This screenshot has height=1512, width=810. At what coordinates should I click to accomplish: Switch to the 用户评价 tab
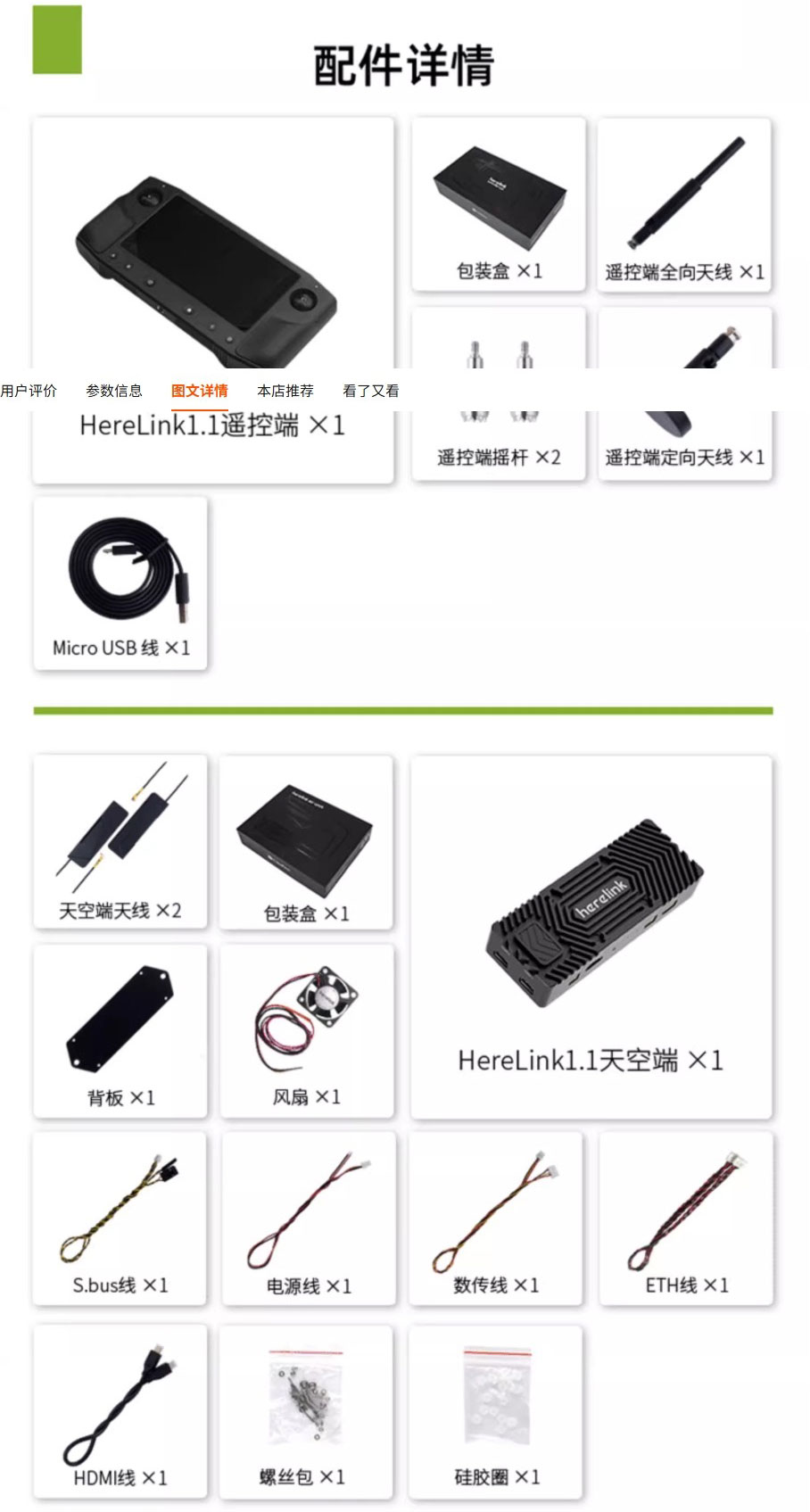pos(29,391)
